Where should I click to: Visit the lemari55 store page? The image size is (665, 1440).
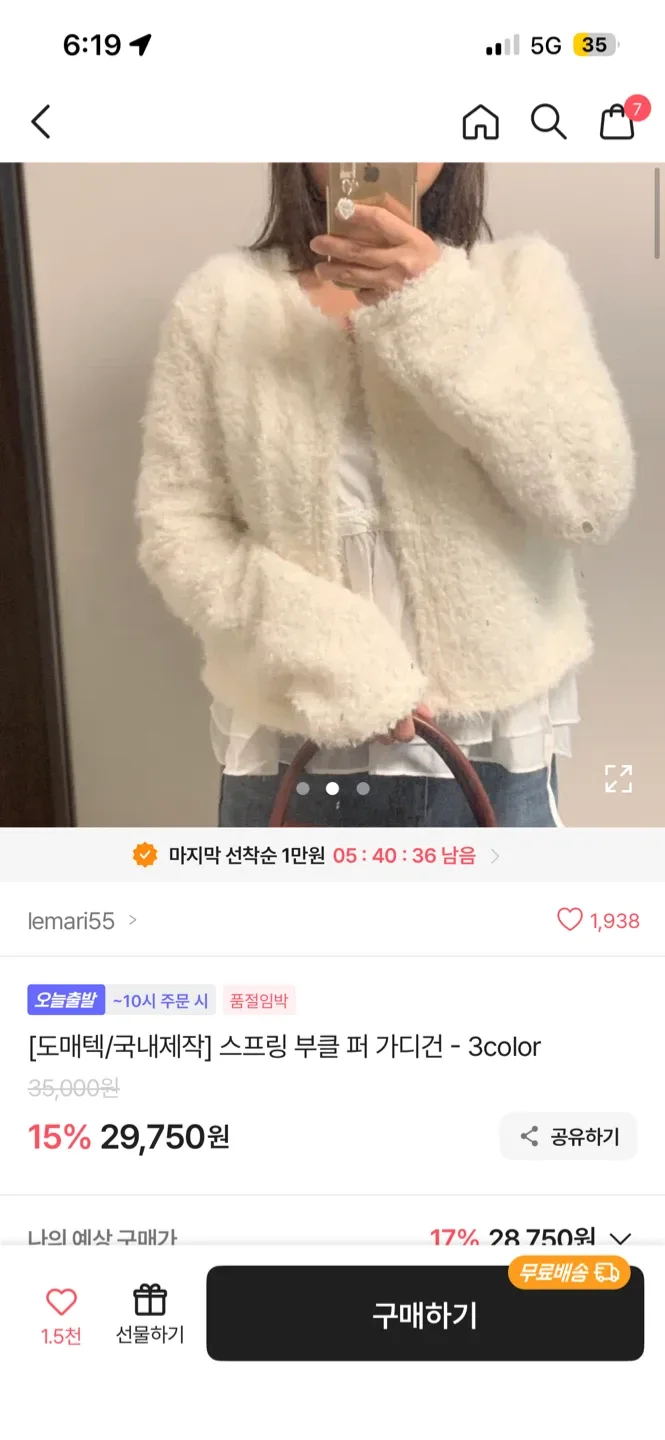pyautogui.click(x=82, y=921)
